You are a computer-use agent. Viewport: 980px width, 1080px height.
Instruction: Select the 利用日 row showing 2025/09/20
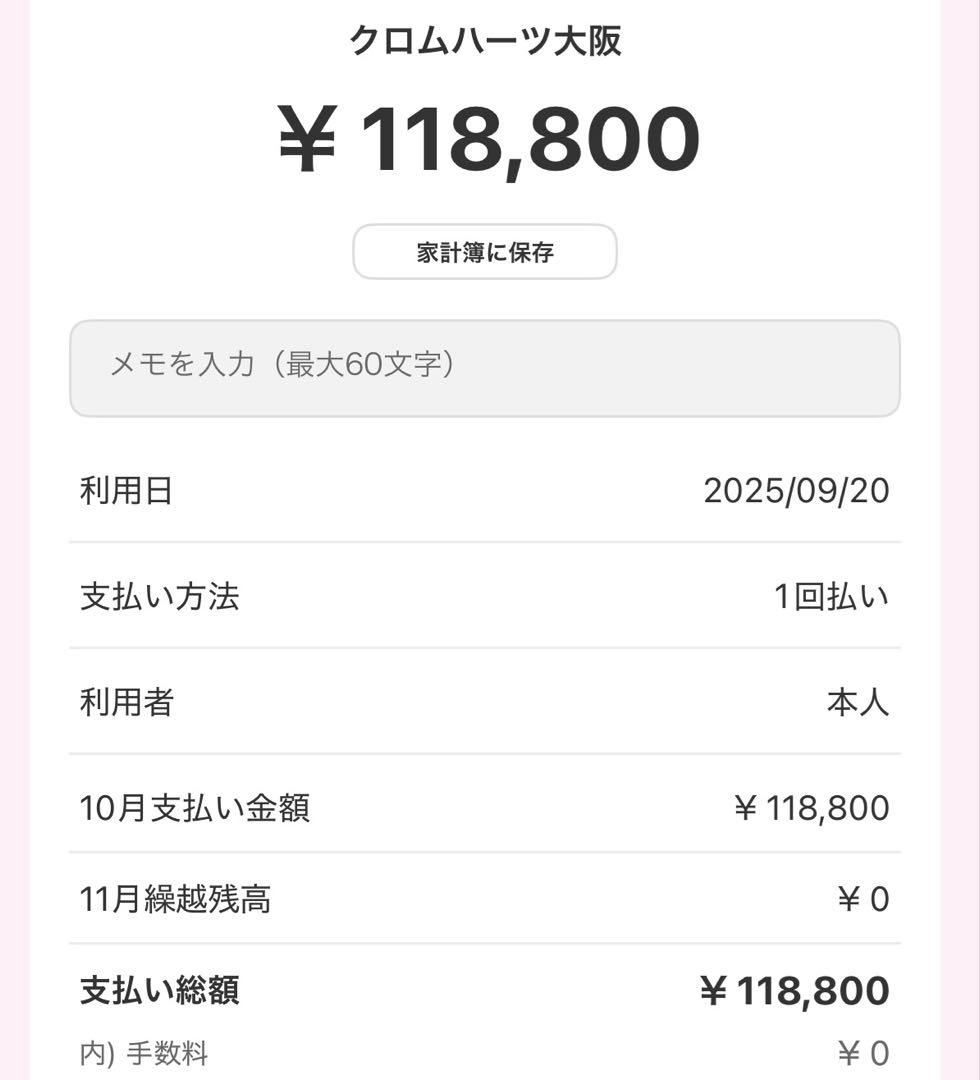point(485,492)
